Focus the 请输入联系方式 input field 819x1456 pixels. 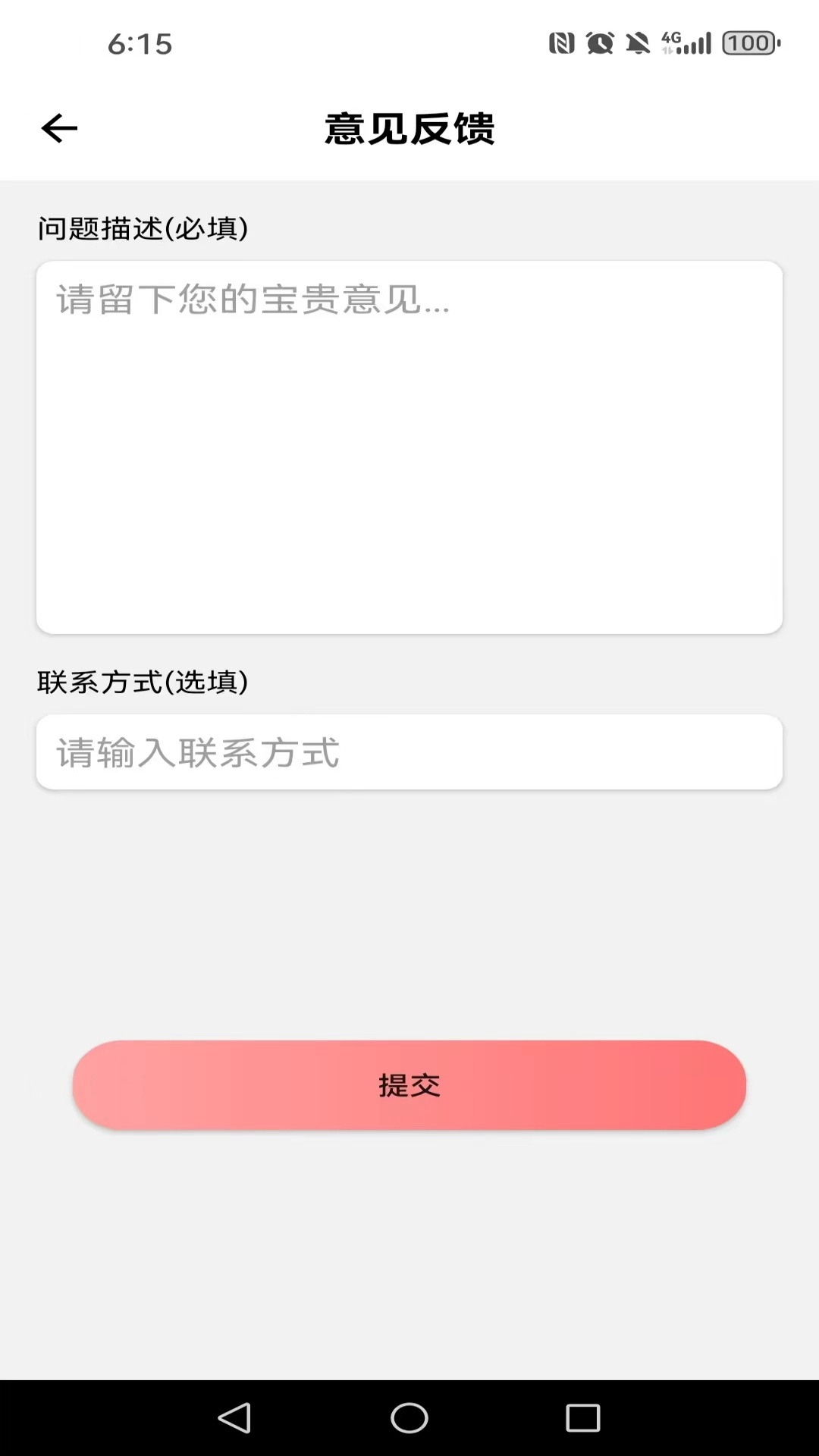409,752
